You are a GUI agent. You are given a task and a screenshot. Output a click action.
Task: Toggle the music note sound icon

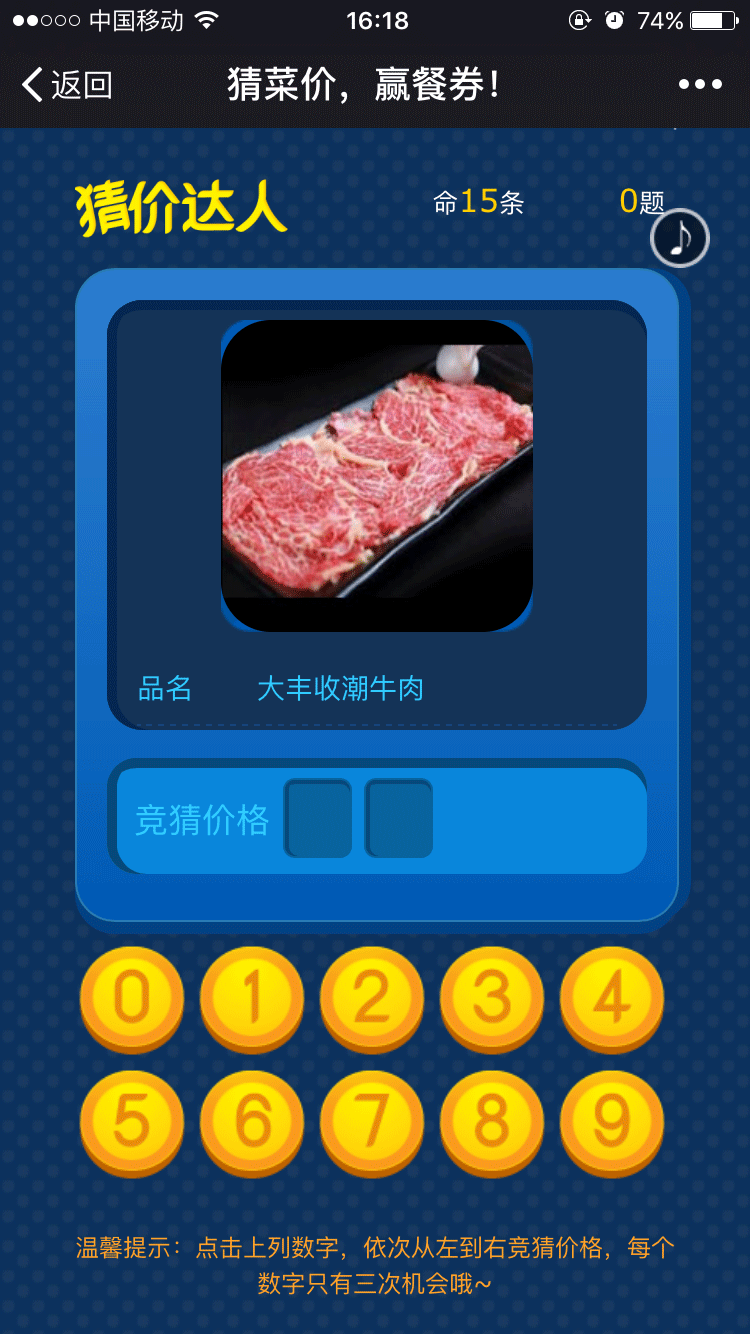(680, 238)
